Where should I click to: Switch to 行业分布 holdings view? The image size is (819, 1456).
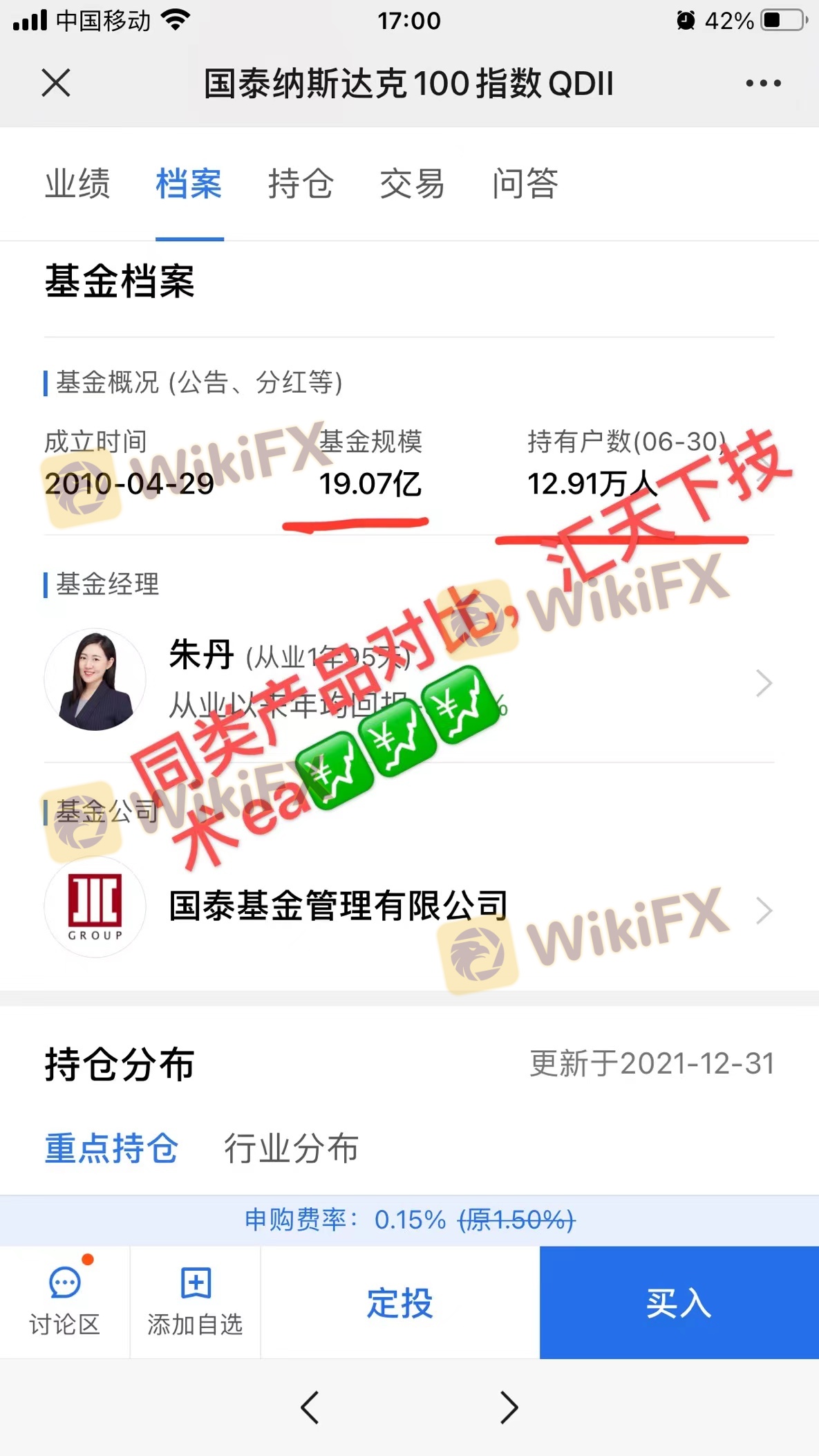(x=291, y=1148)
